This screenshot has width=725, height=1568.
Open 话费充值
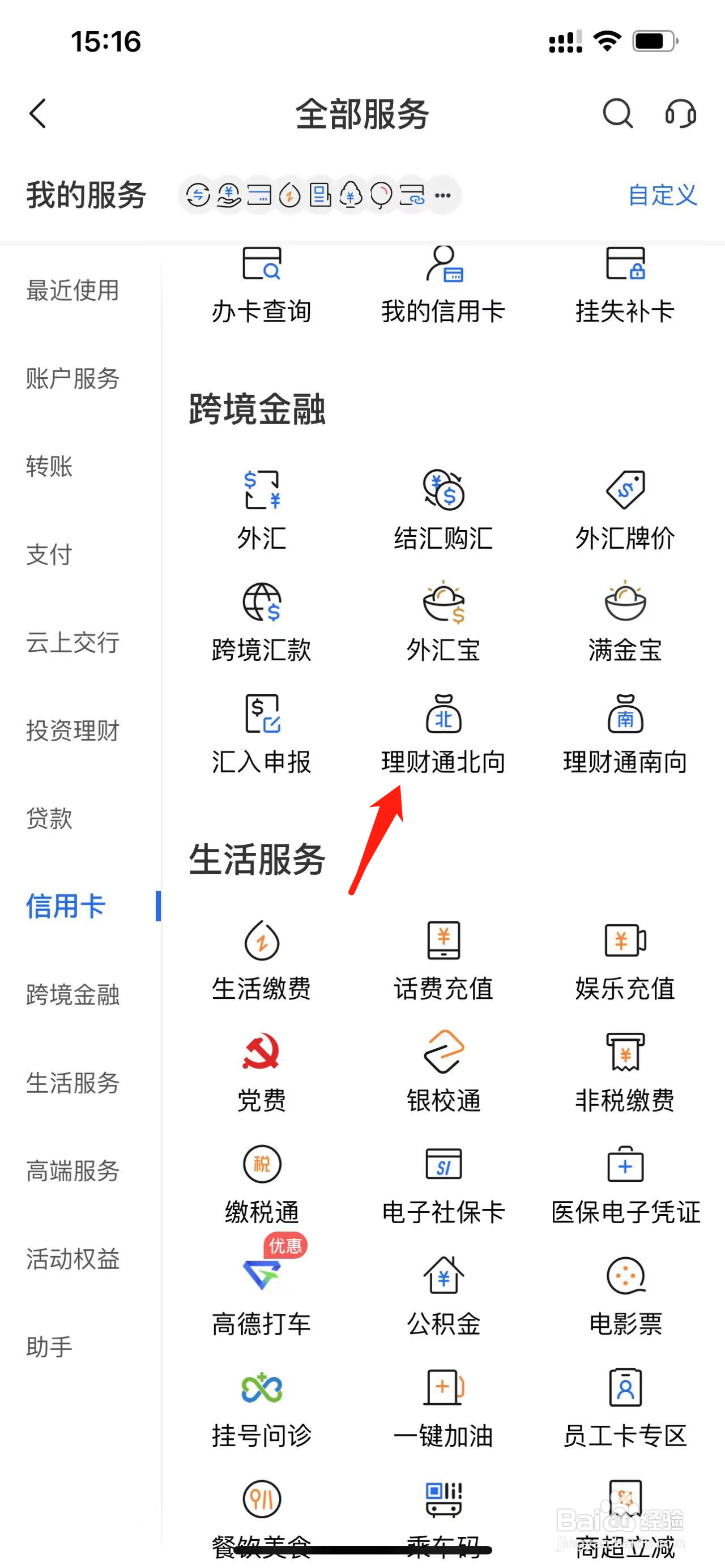443,962
